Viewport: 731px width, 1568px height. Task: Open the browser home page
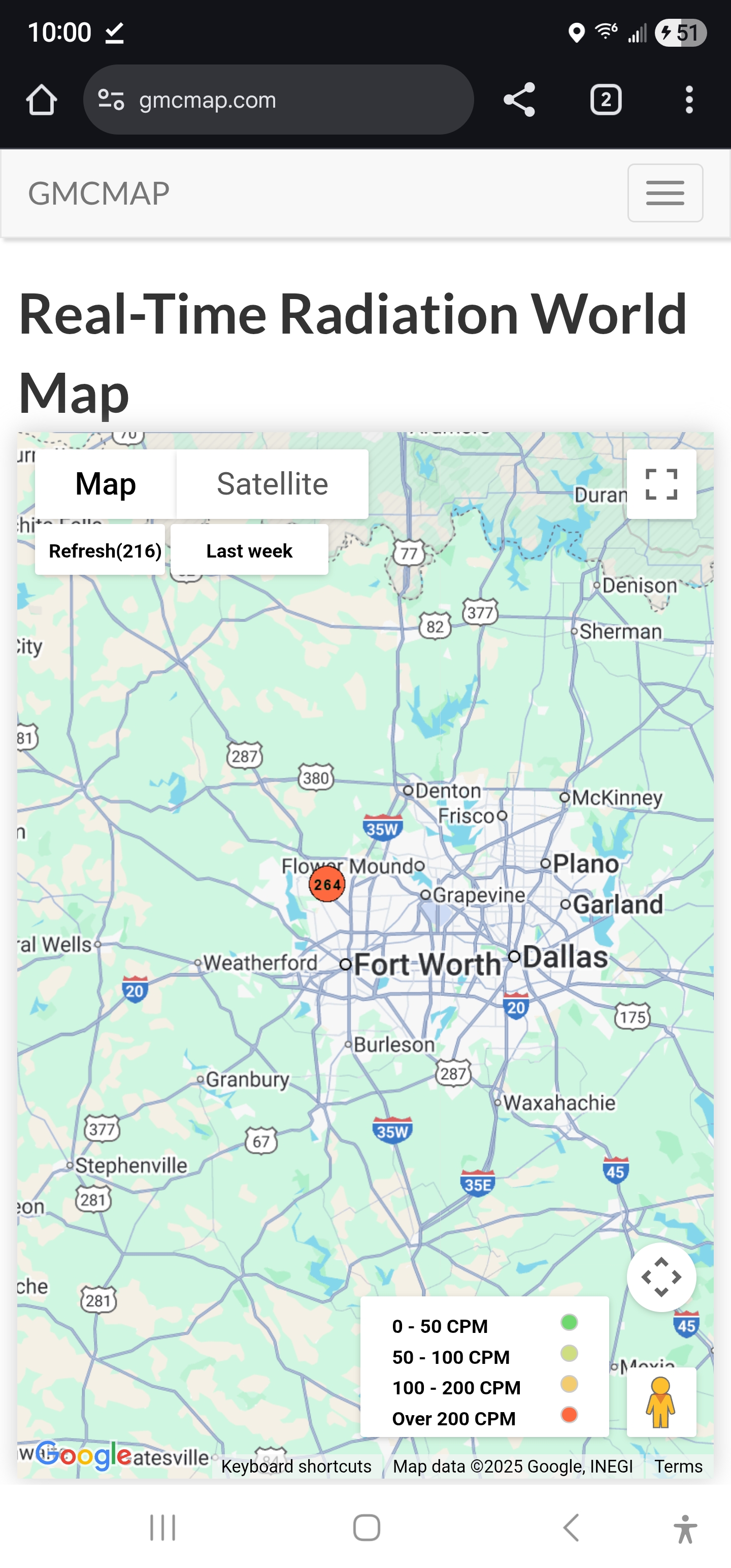click(x=42, y=99)
